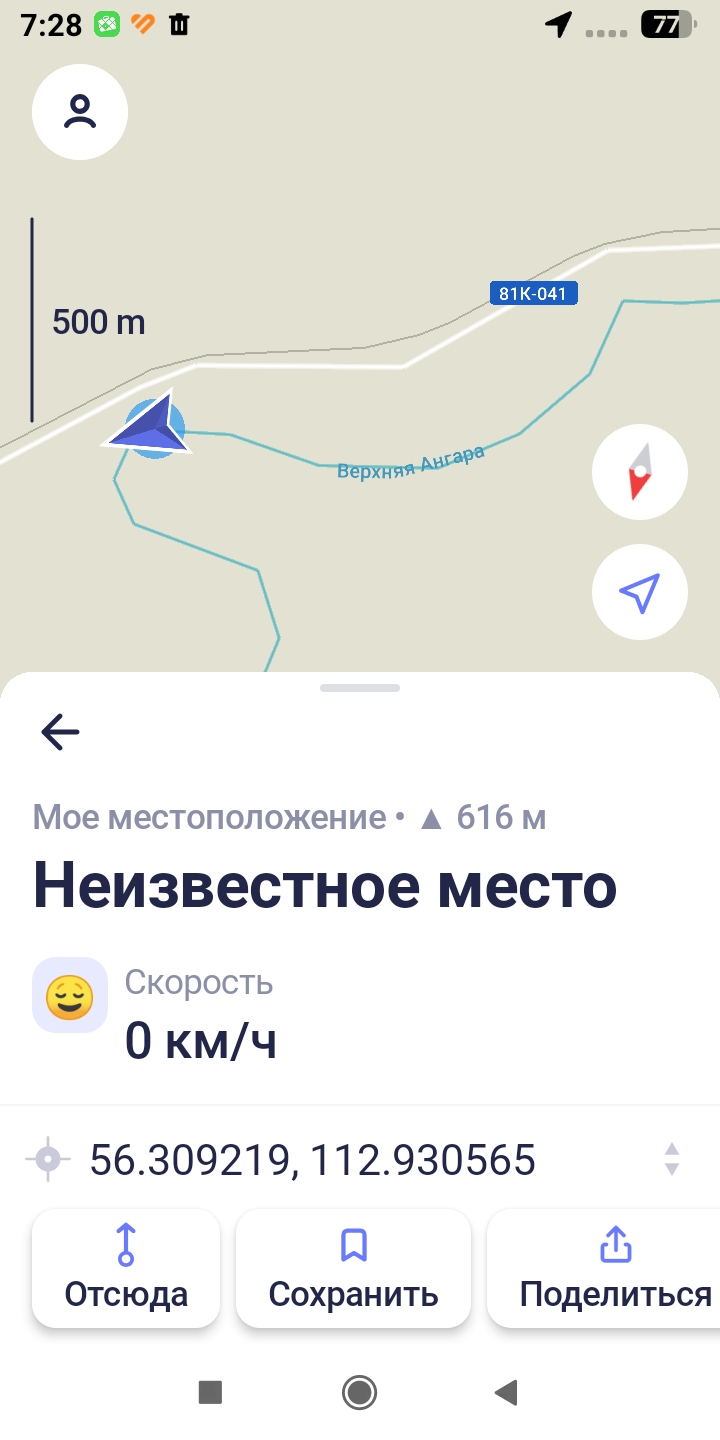Go to the system home screen
Image resolution: width=720 pixels, height=1440 pixels.
(x=359, y=1391)
